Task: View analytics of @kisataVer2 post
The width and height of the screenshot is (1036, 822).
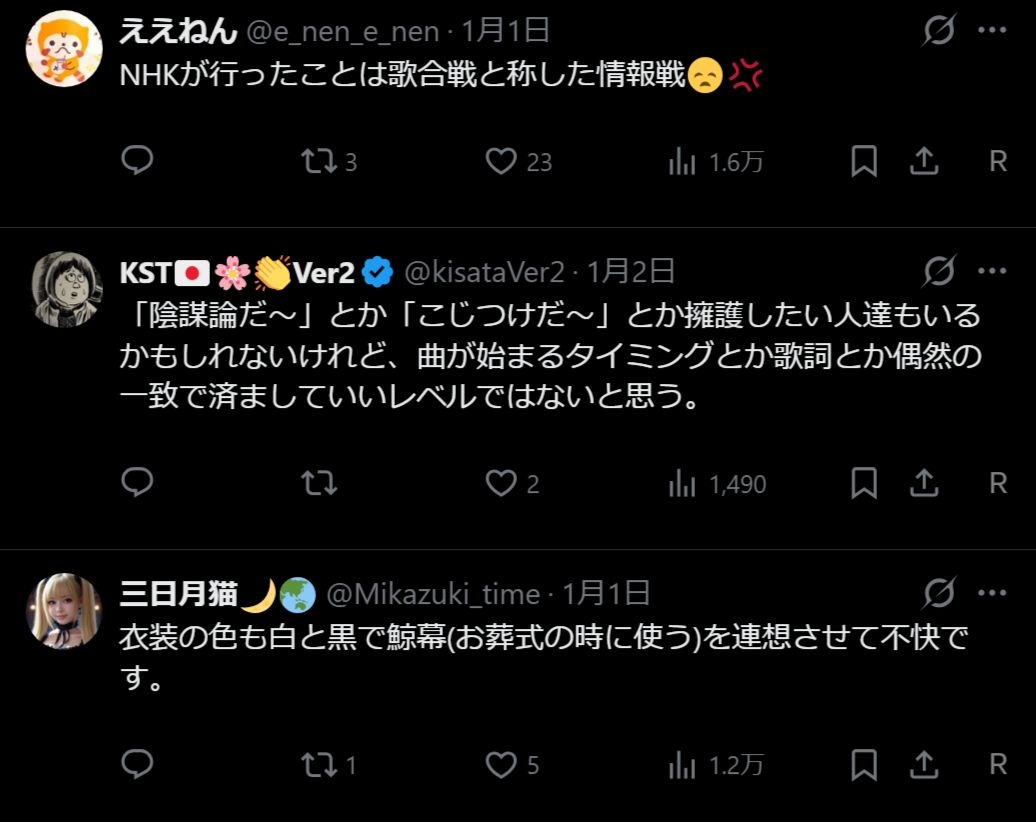Action: pyautogui.click(x=683, y=484)
